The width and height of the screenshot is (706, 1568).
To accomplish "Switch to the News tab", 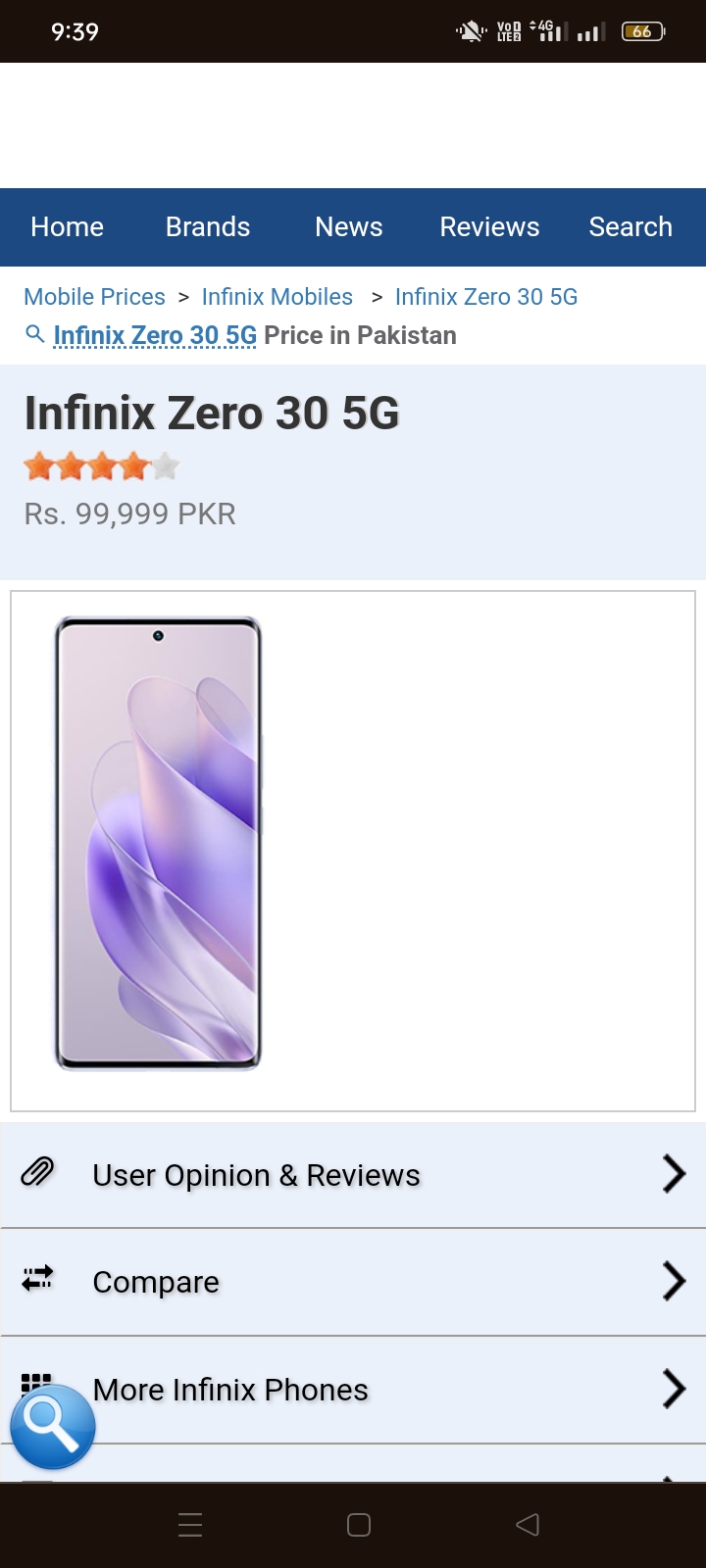I will point(348,226).
